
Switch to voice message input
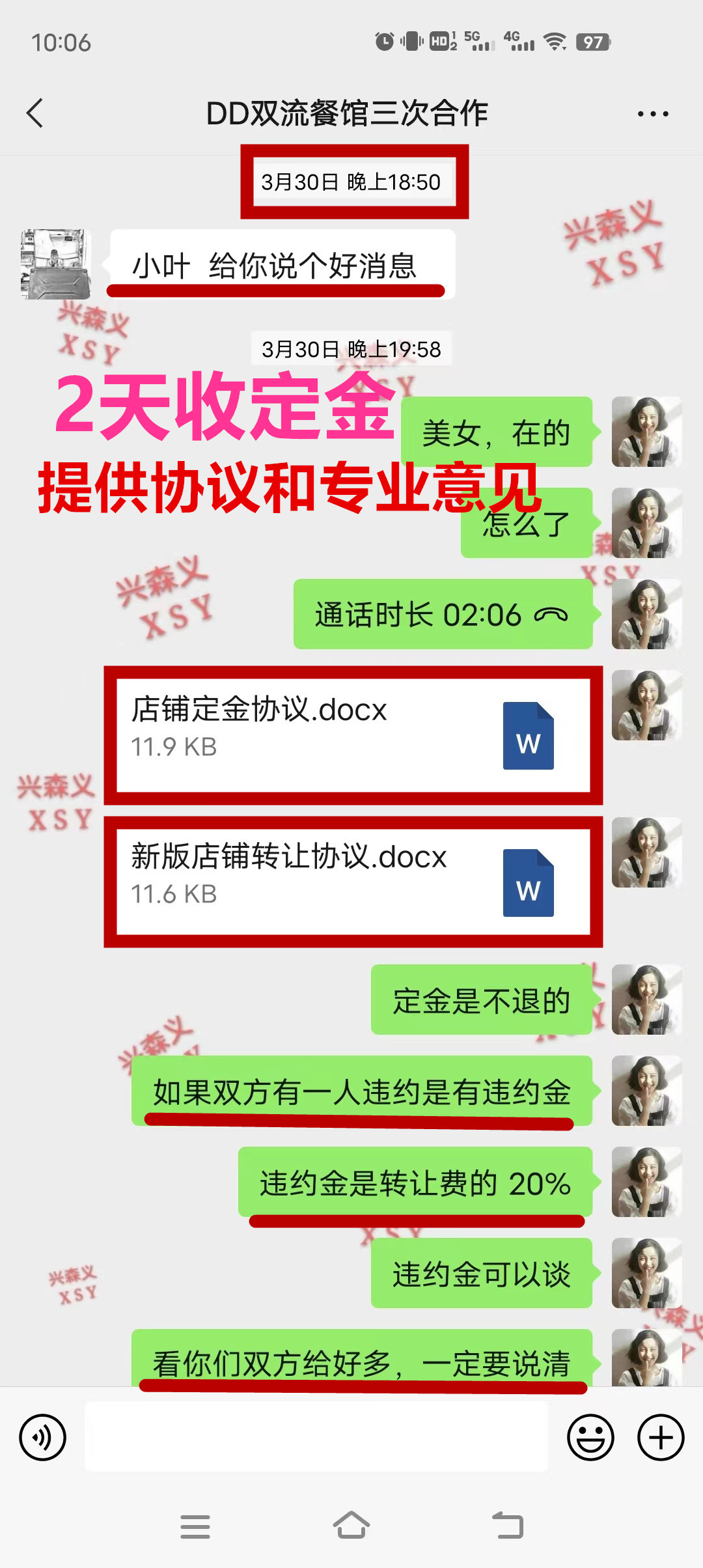(43, 1437)
